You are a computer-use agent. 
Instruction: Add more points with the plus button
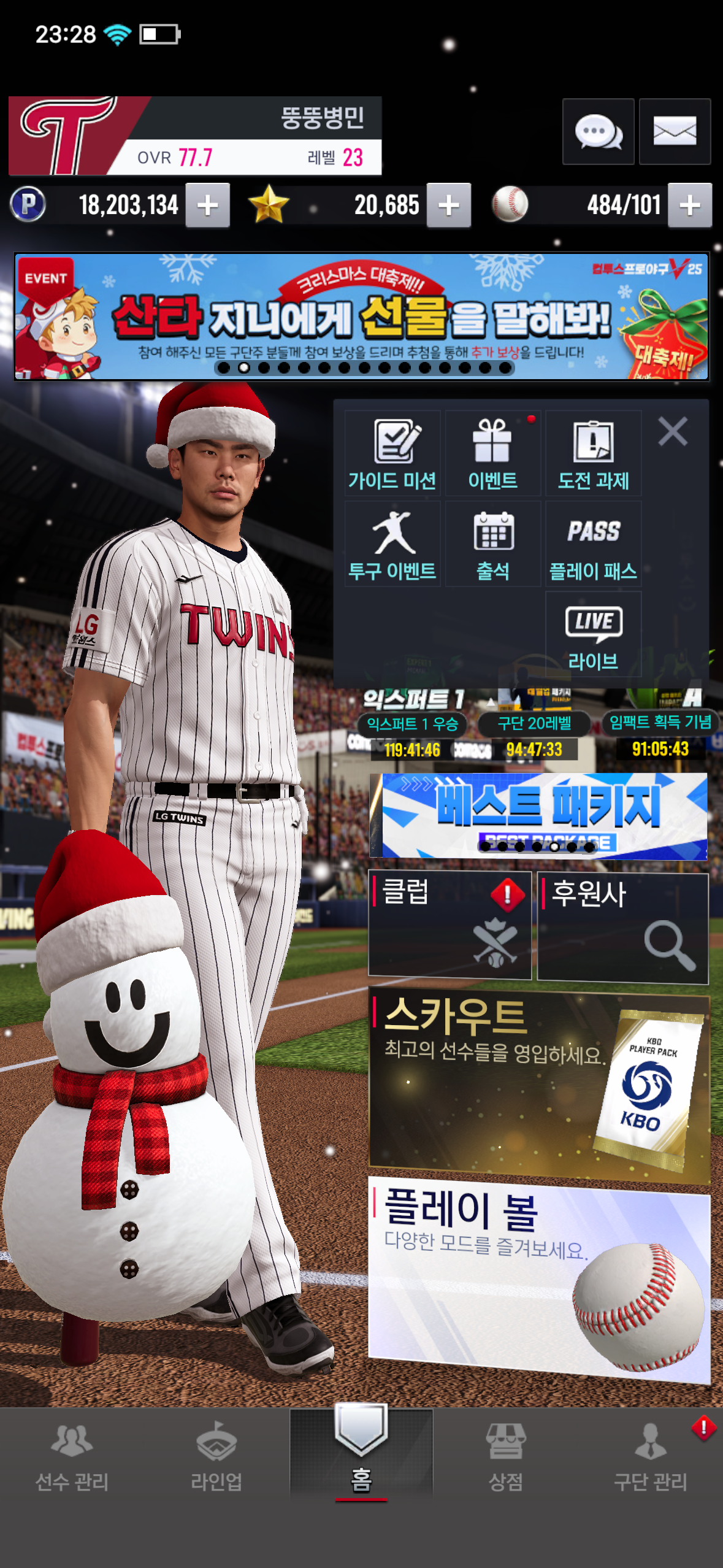click(208, 206)
